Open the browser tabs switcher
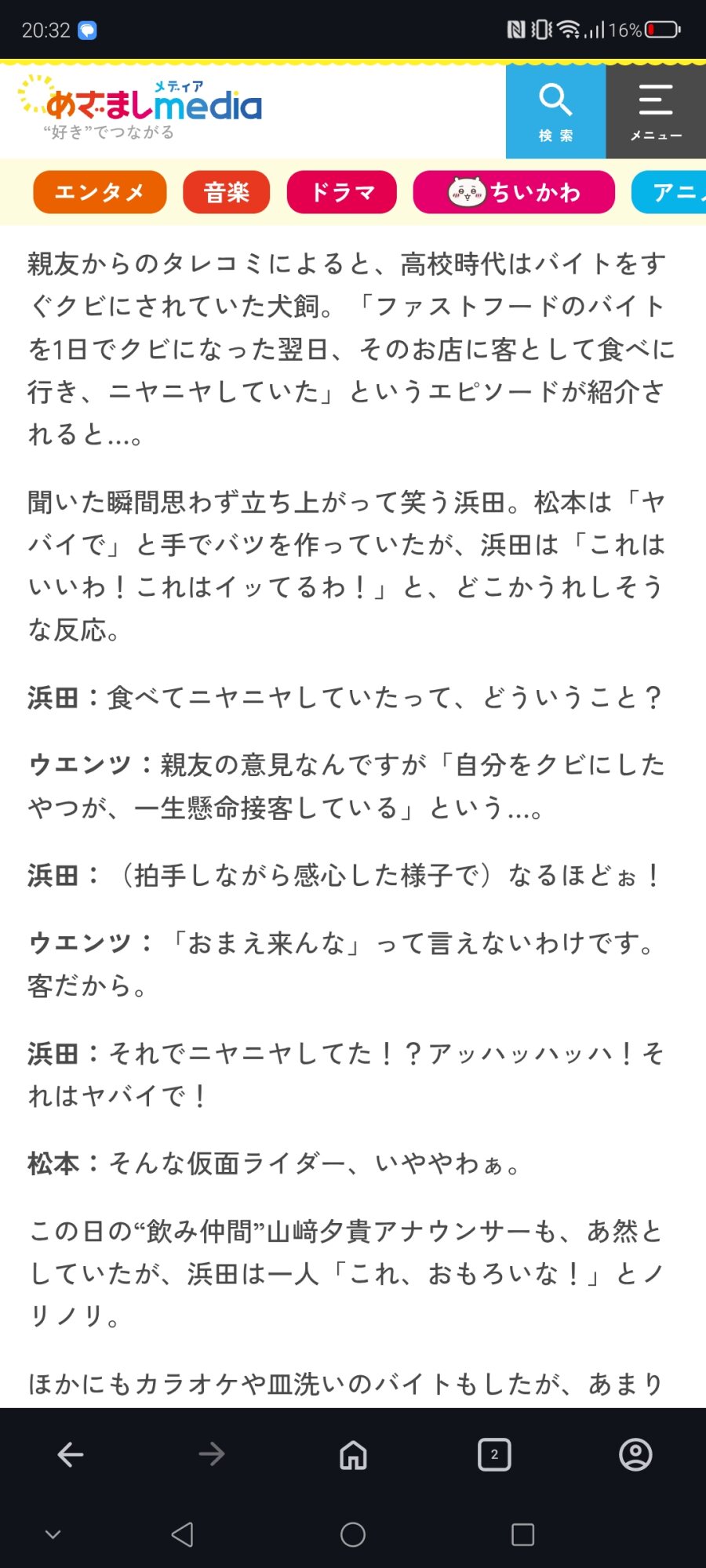 (x=494, y=1455)
